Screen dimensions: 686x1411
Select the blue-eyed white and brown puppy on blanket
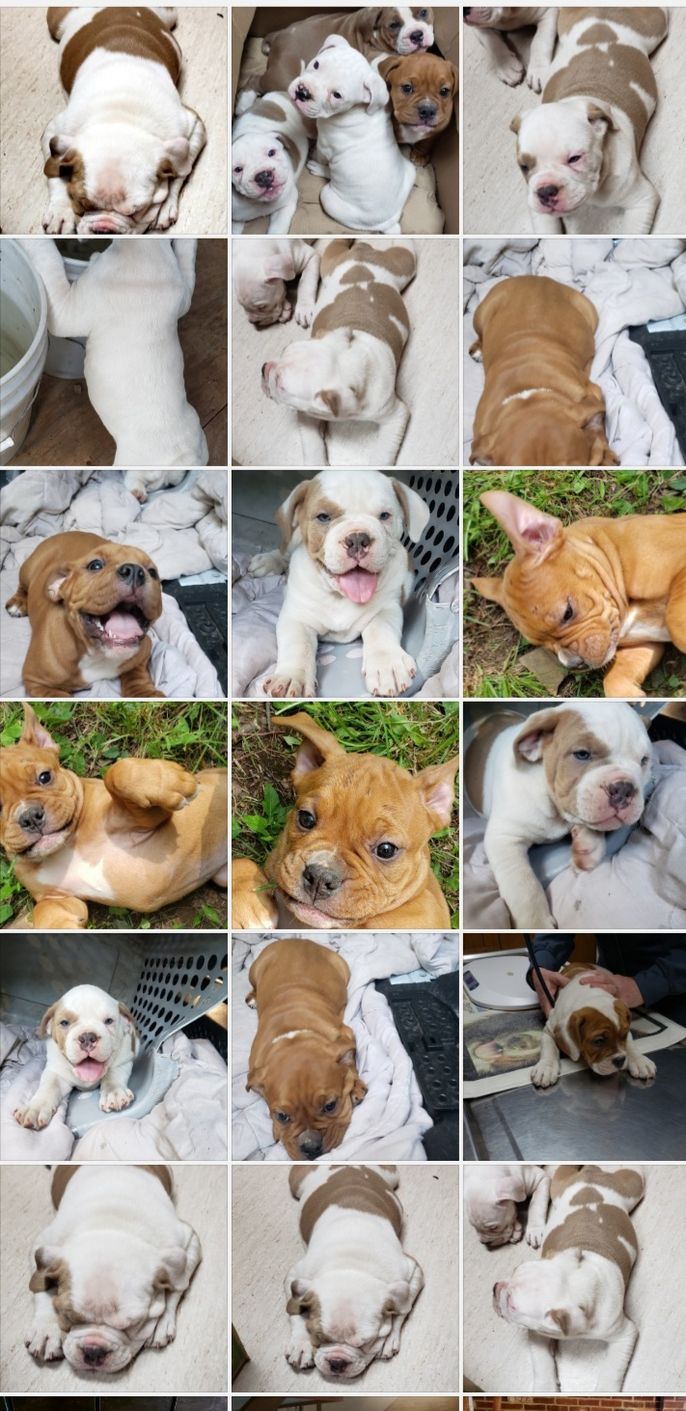point(574,815)
